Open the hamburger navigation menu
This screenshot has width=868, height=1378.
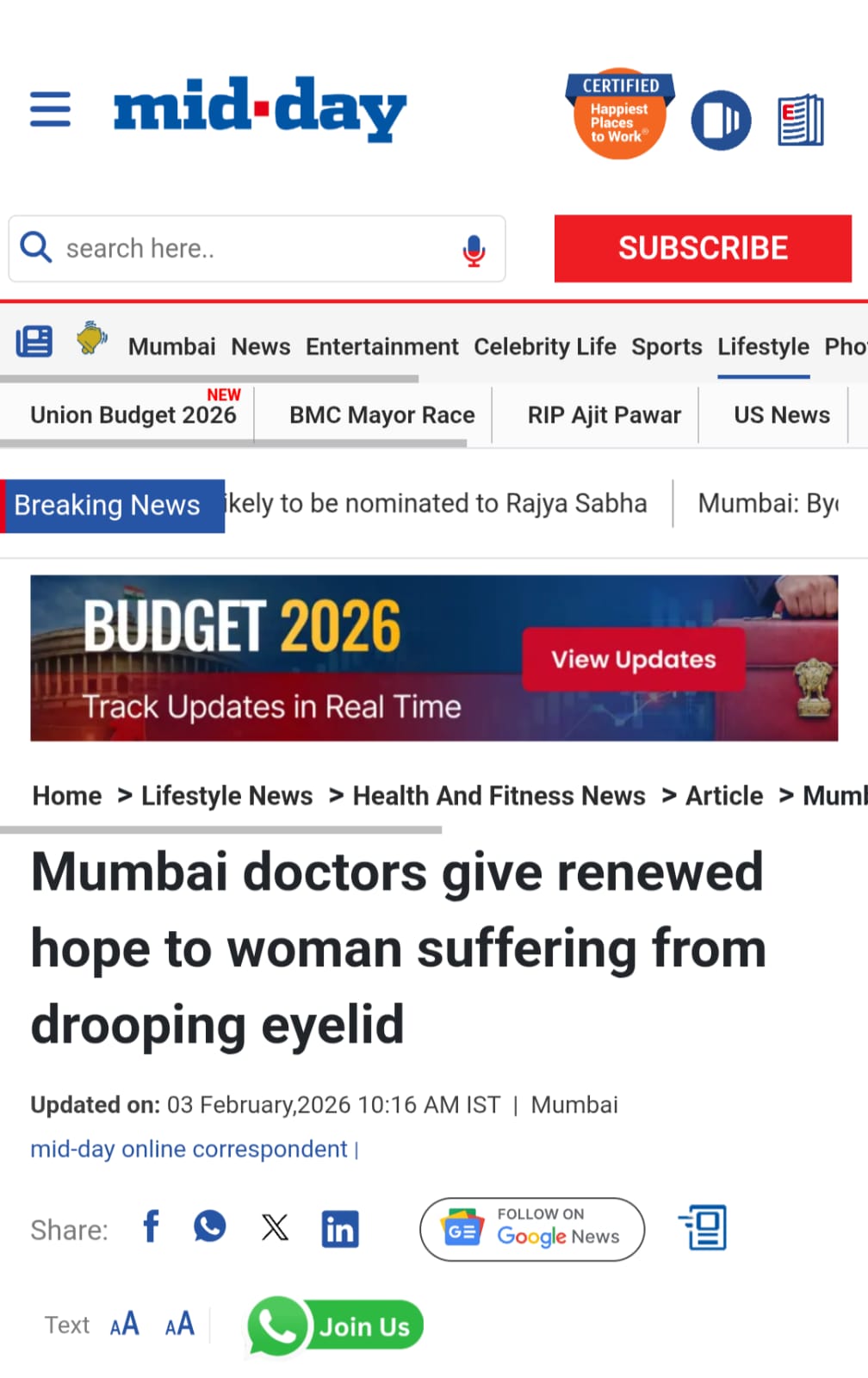[49, 110]
